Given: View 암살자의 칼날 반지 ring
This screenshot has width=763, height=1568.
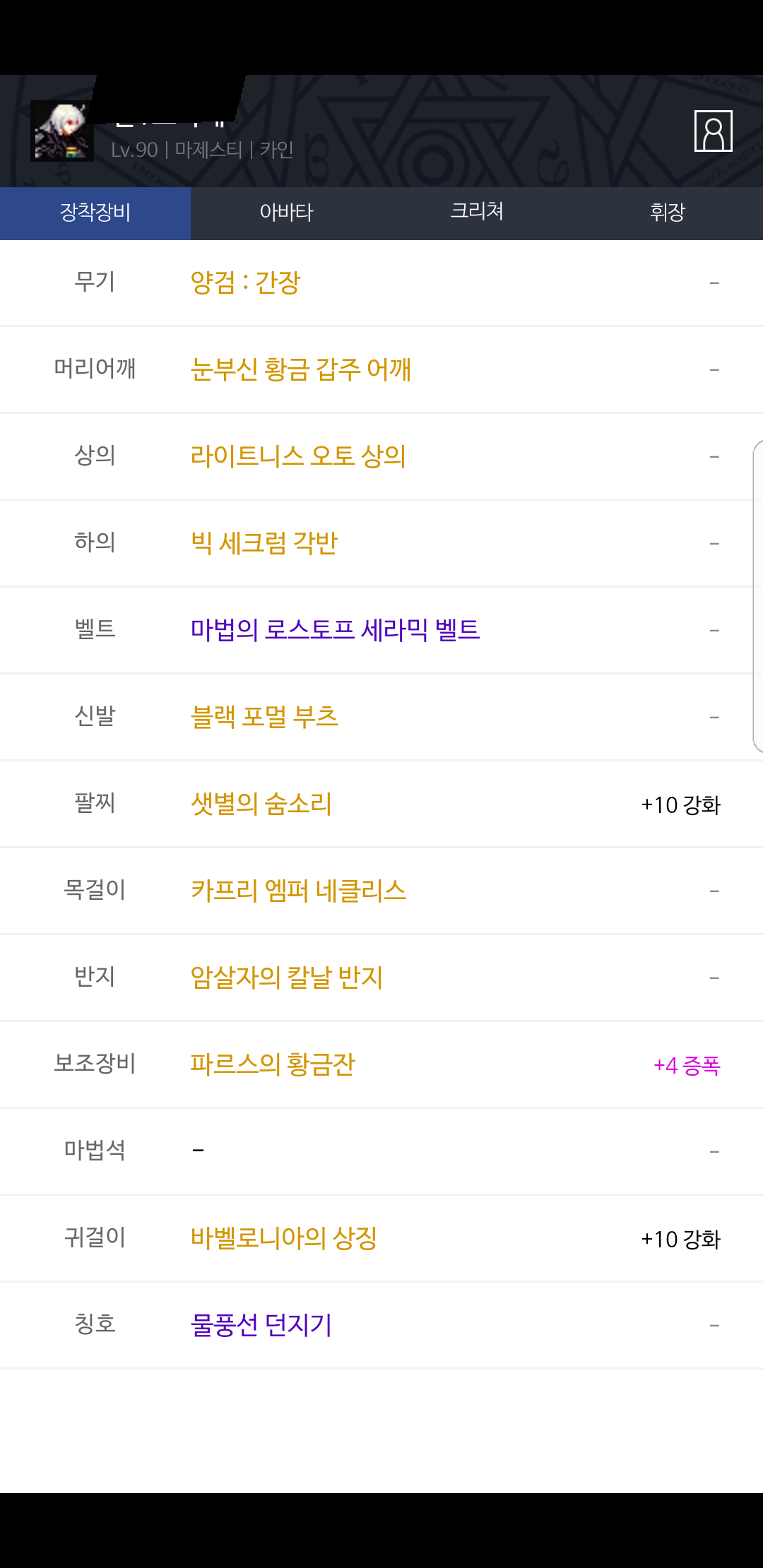Looking at the screenshot, I should 287,978.
